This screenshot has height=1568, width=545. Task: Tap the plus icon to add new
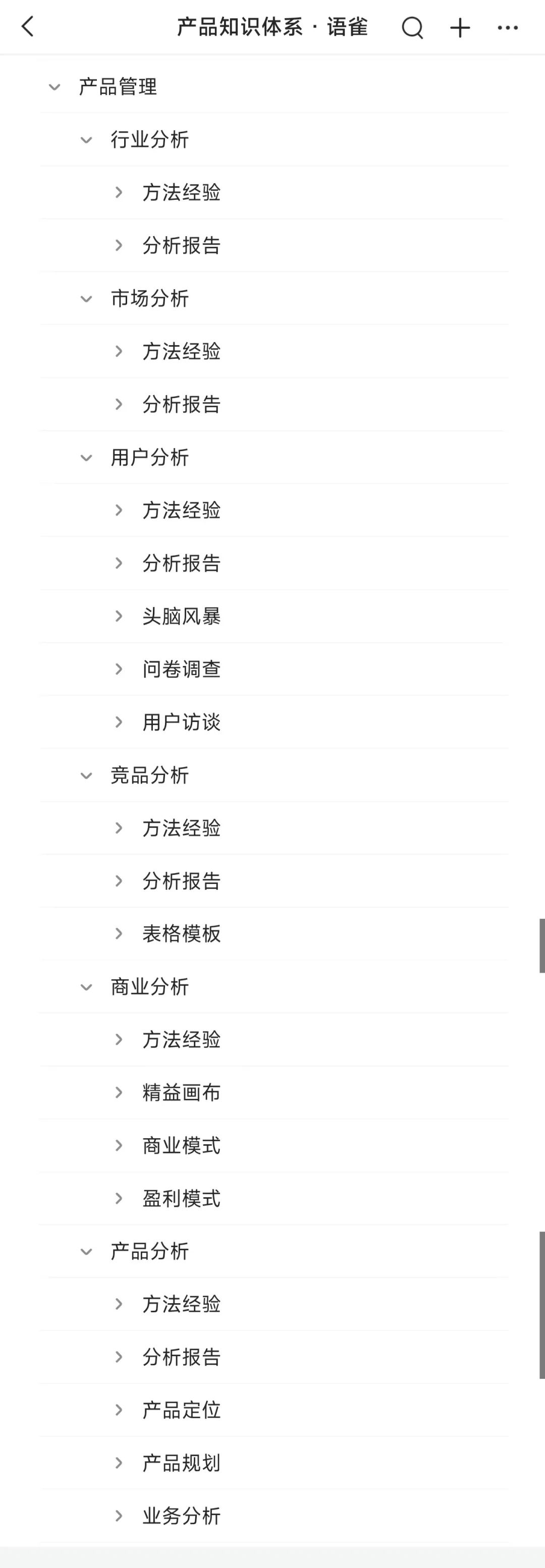pos(460,27)
